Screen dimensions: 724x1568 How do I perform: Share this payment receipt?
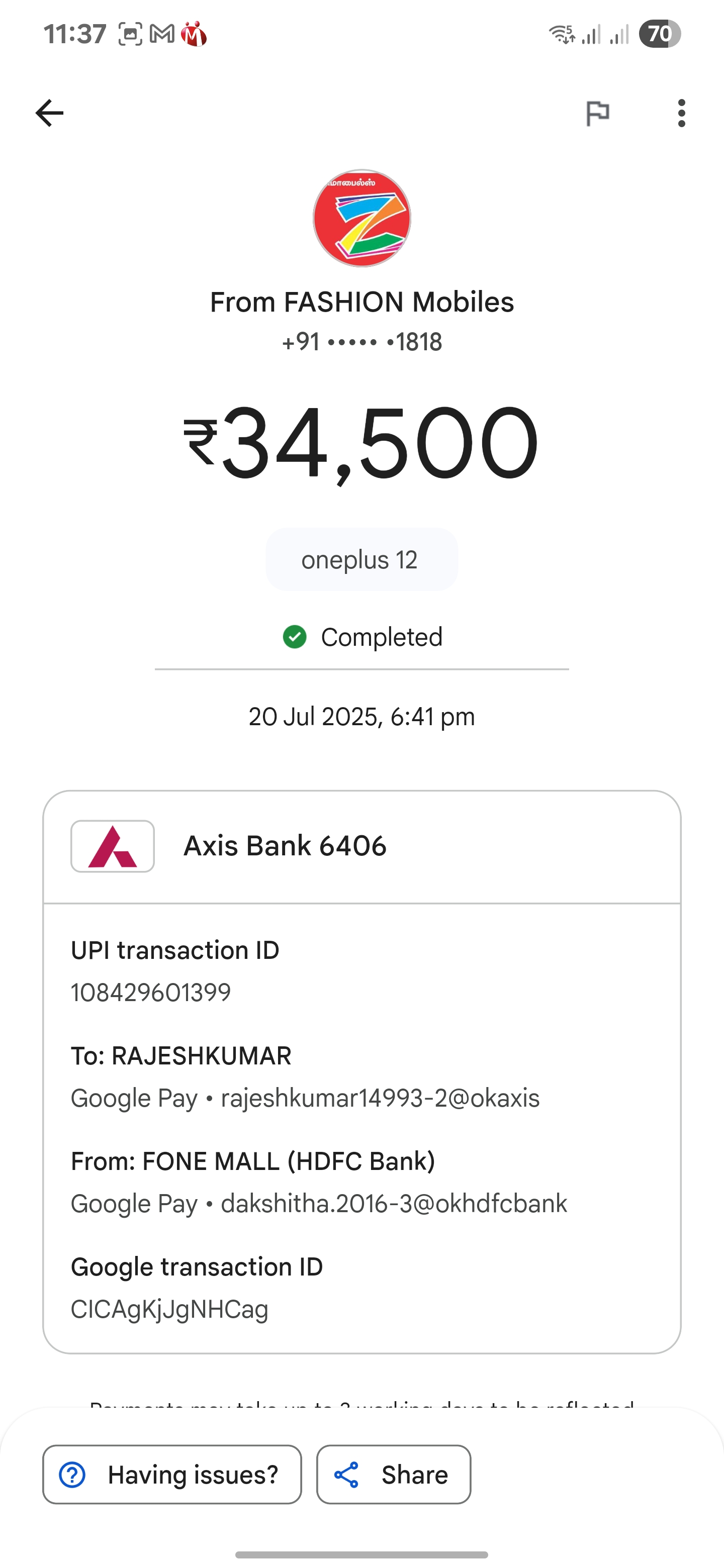(393, 1474)
